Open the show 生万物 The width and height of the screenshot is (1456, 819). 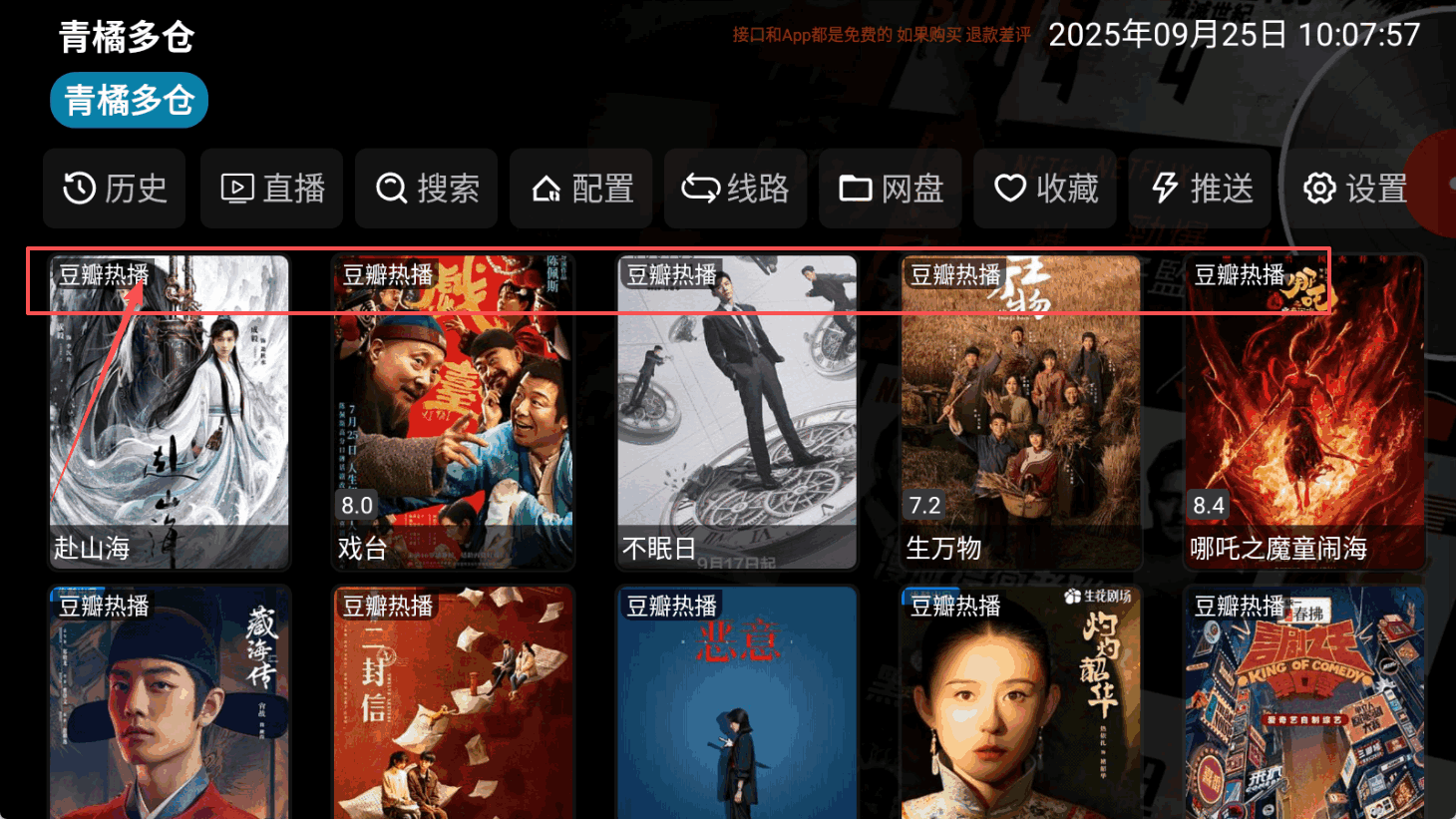pos(1020,412)
